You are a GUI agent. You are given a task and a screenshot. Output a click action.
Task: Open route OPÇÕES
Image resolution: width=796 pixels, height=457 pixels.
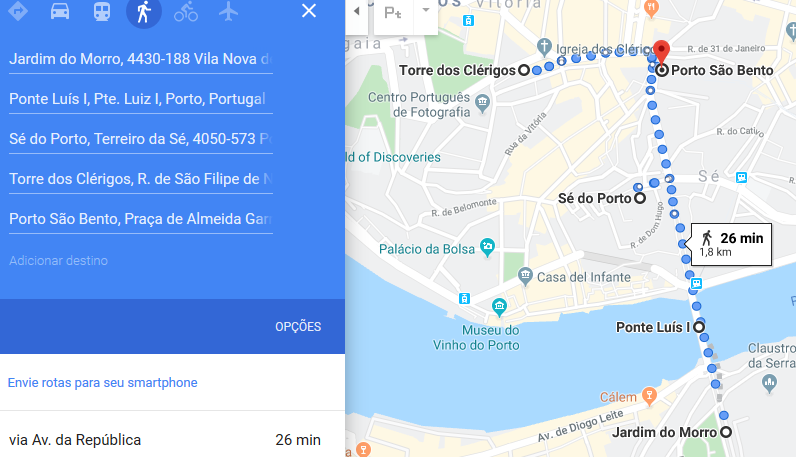coord(298,327)
